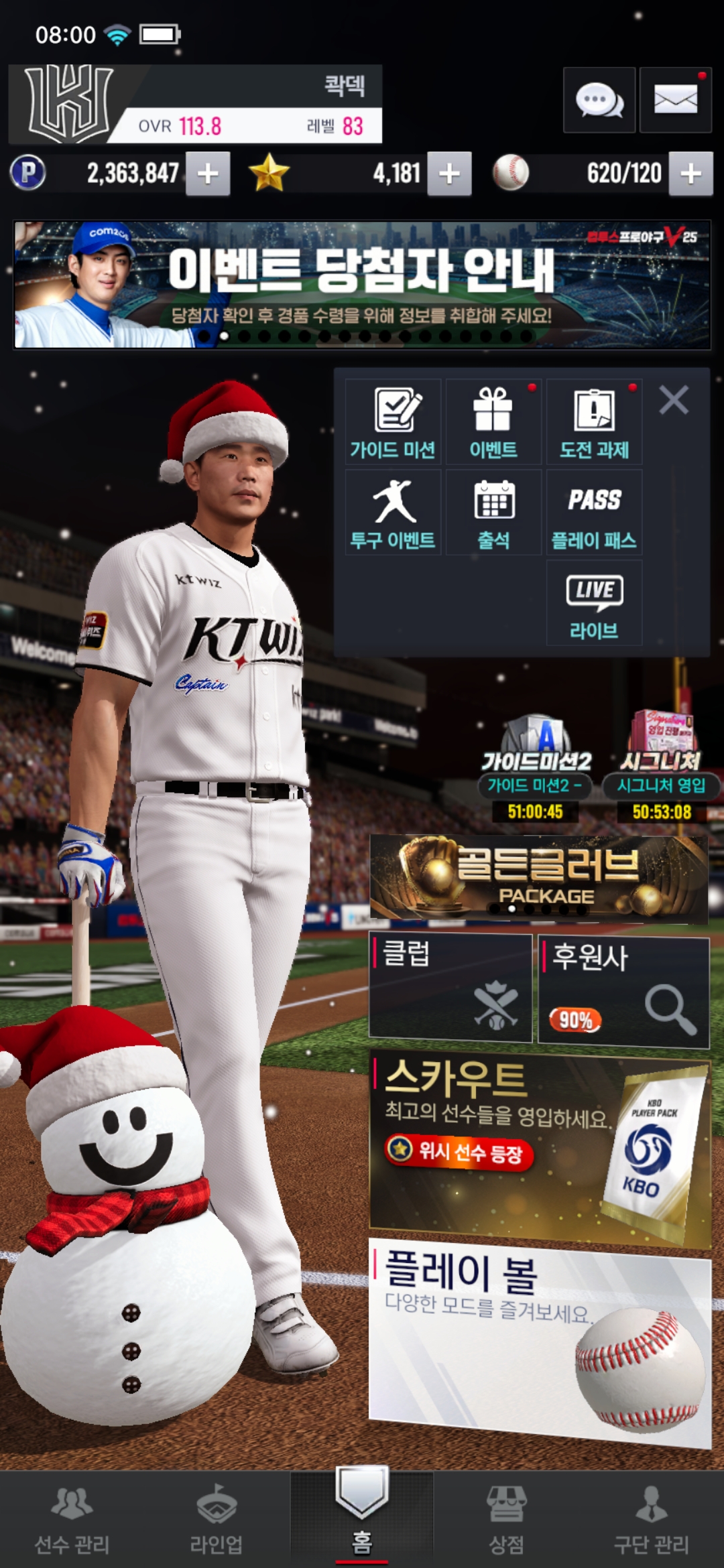Image resolution: width=724 pixels, height=1568 pixels.
Task: Switch to the 라인업 tab
Action: click(x=217, y=1520)
